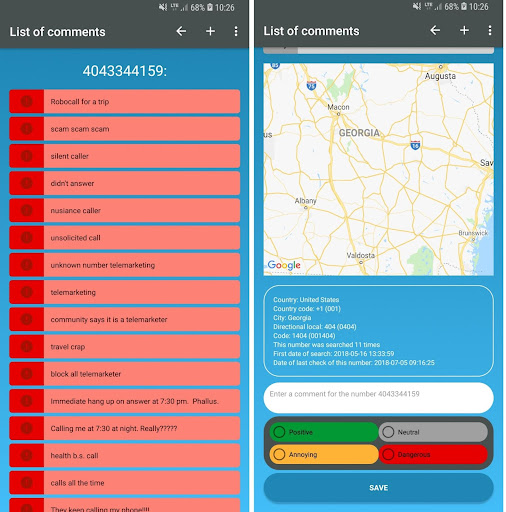Open the 'health b.s. call' comment
The height and width of the screenshot is (512, 506).
(x=125, y=456)
